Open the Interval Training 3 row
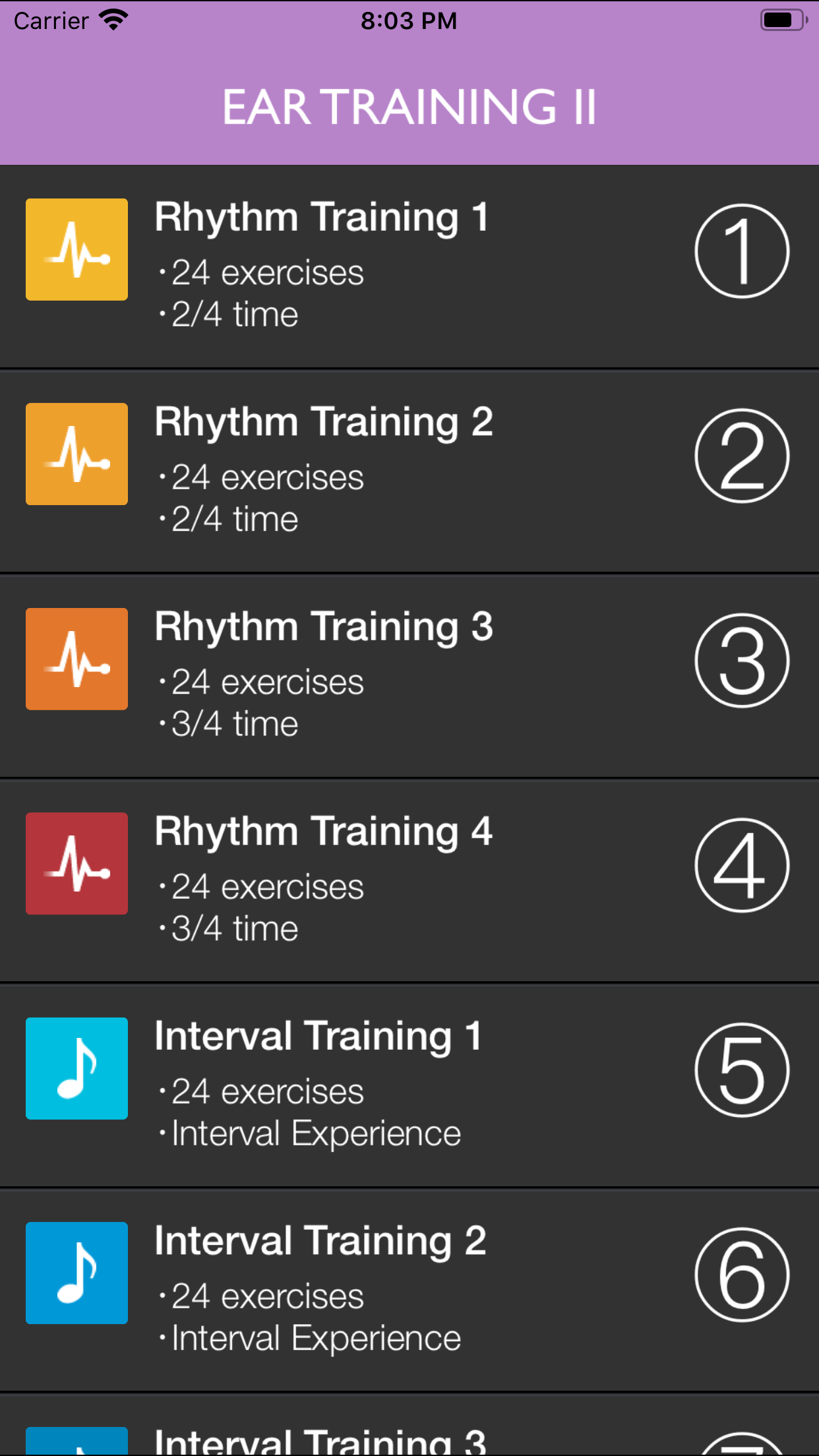819x1456 pixels. pos(409,1438)
